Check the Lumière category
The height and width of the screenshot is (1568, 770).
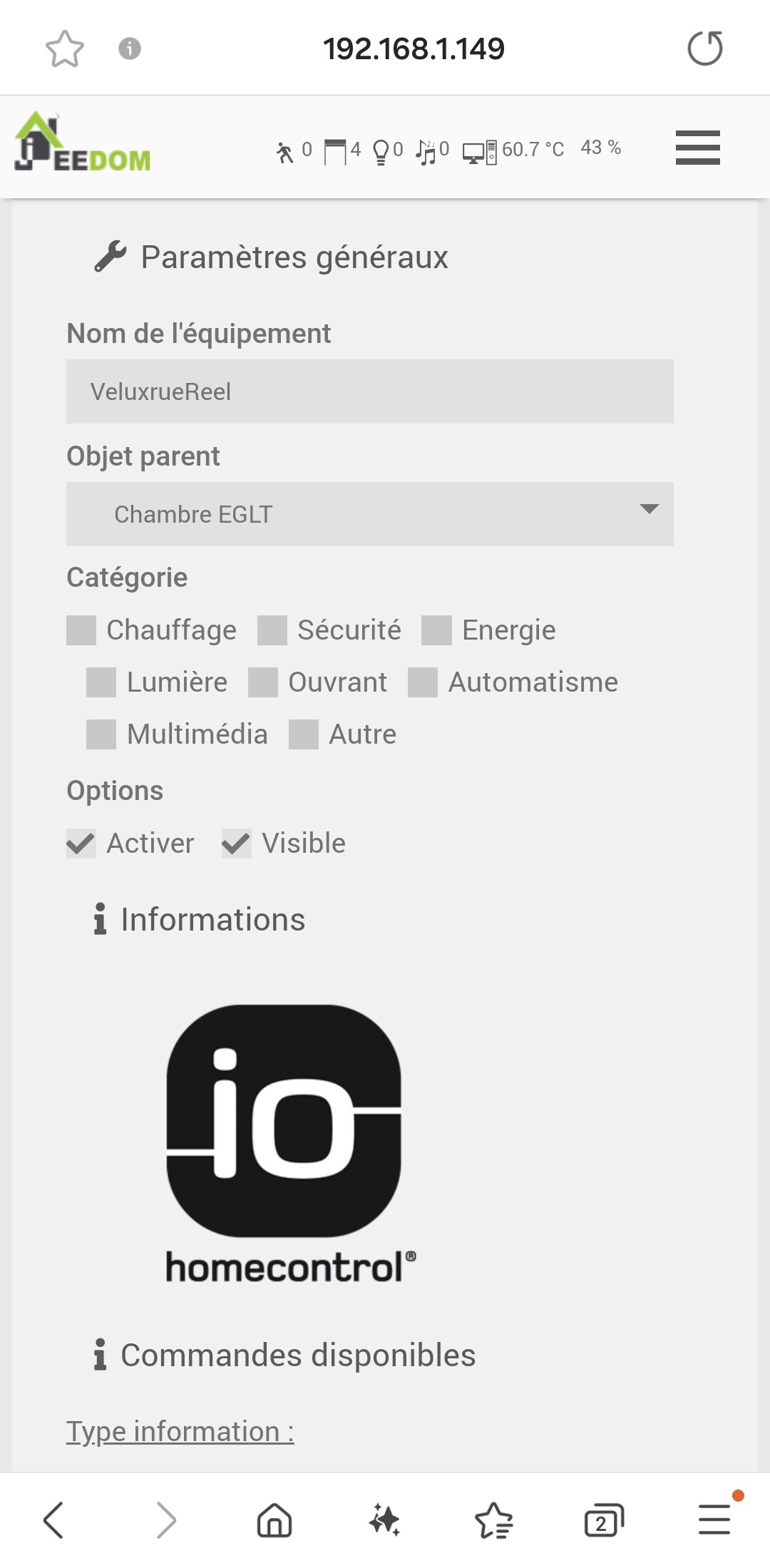coord(101,682)
